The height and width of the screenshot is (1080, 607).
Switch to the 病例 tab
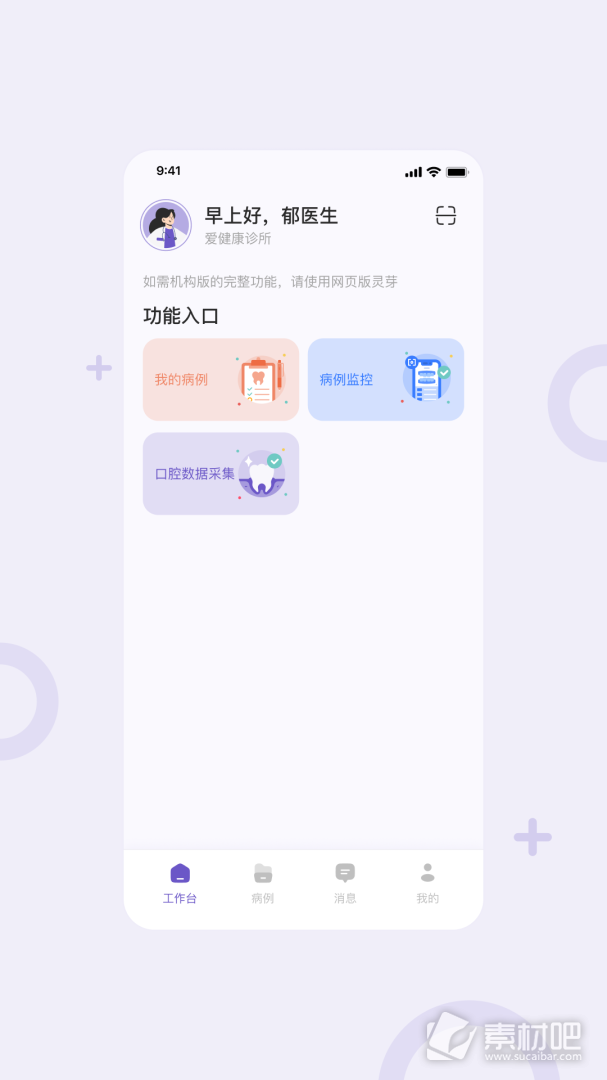click(x=263, y=883)
